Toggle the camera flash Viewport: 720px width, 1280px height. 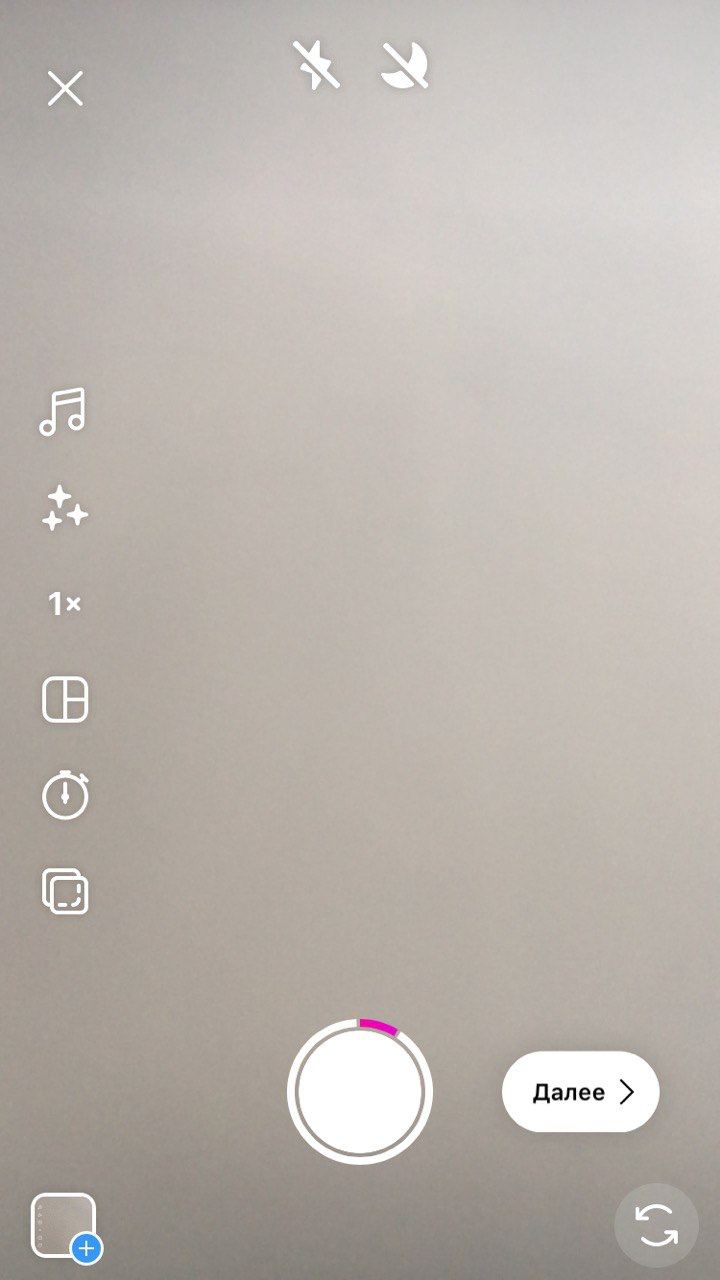tap(316, 66)
